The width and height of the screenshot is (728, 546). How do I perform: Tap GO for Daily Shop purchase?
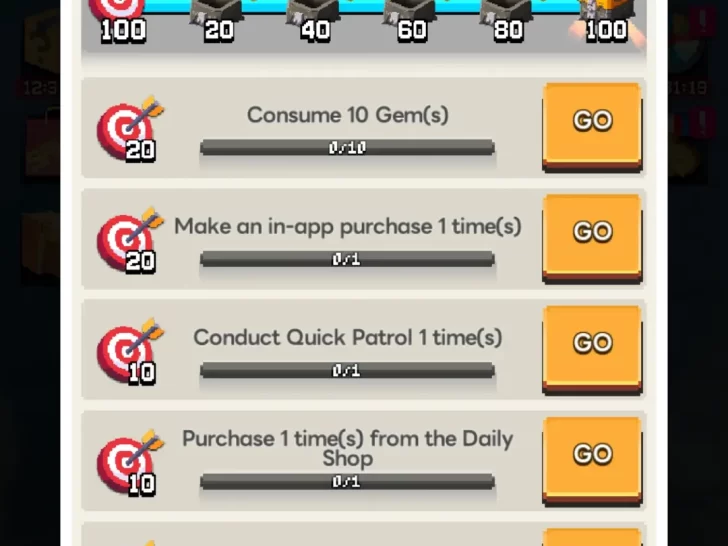click(x=591, y=455)
